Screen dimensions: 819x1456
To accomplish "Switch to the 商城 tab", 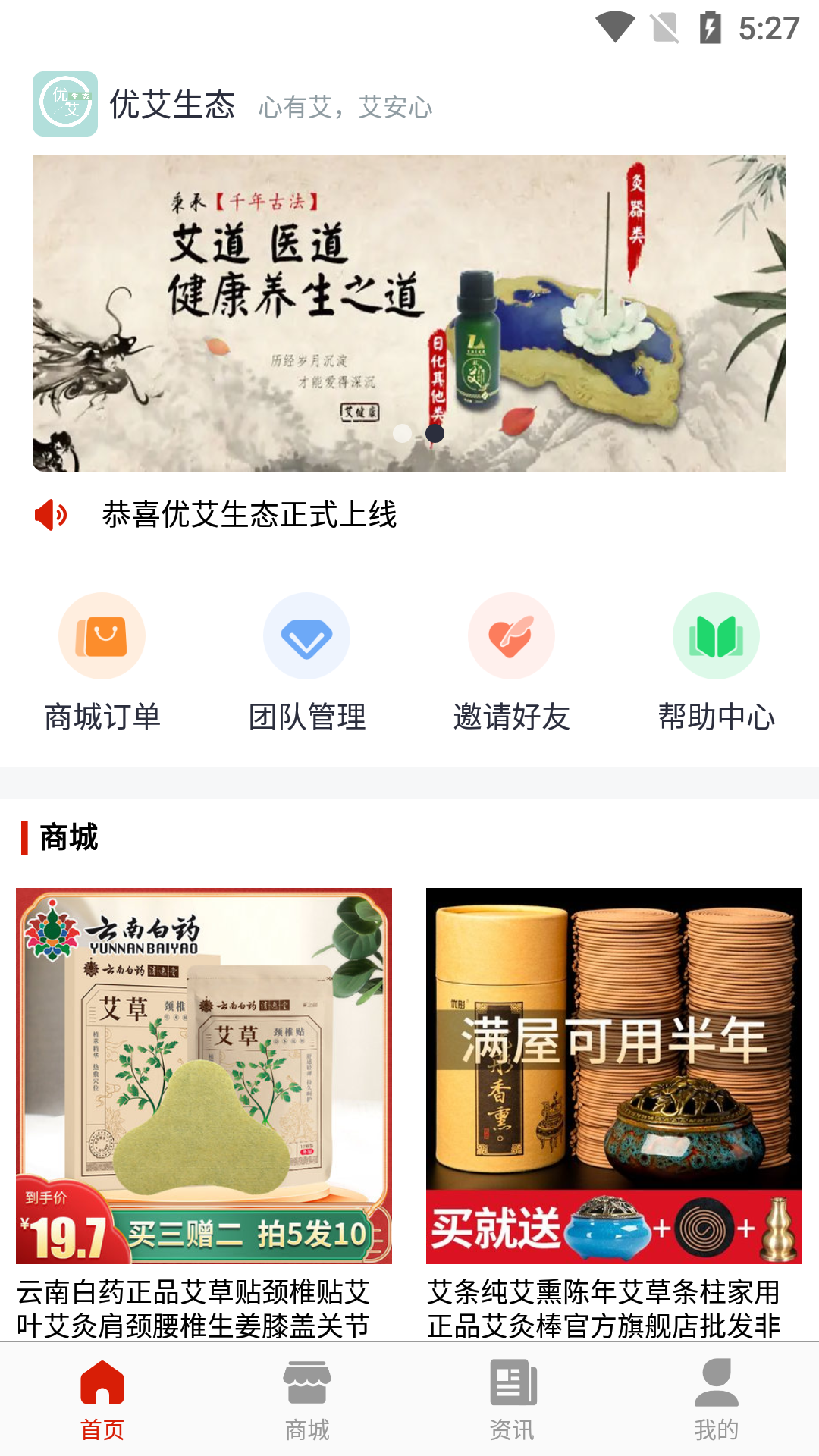I will (x=307, y=1400).
